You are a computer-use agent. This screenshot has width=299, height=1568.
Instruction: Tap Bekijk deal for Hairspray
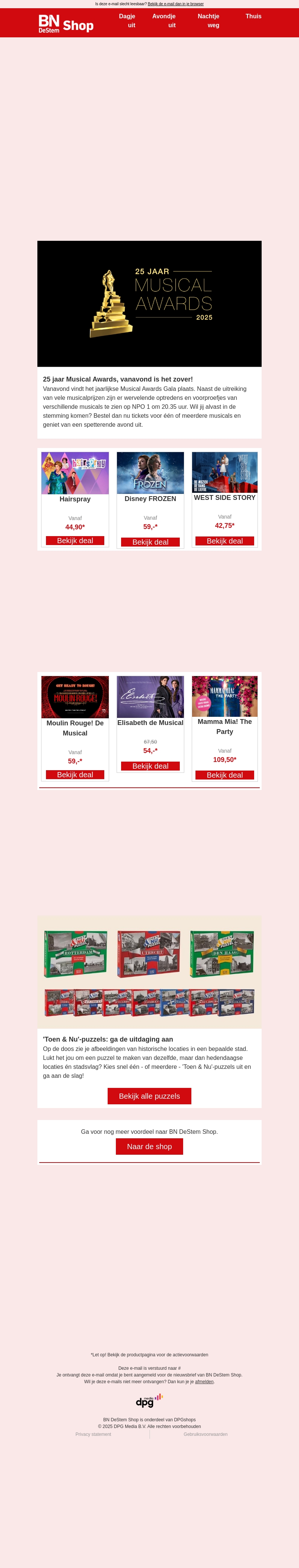tap(75, 541)
